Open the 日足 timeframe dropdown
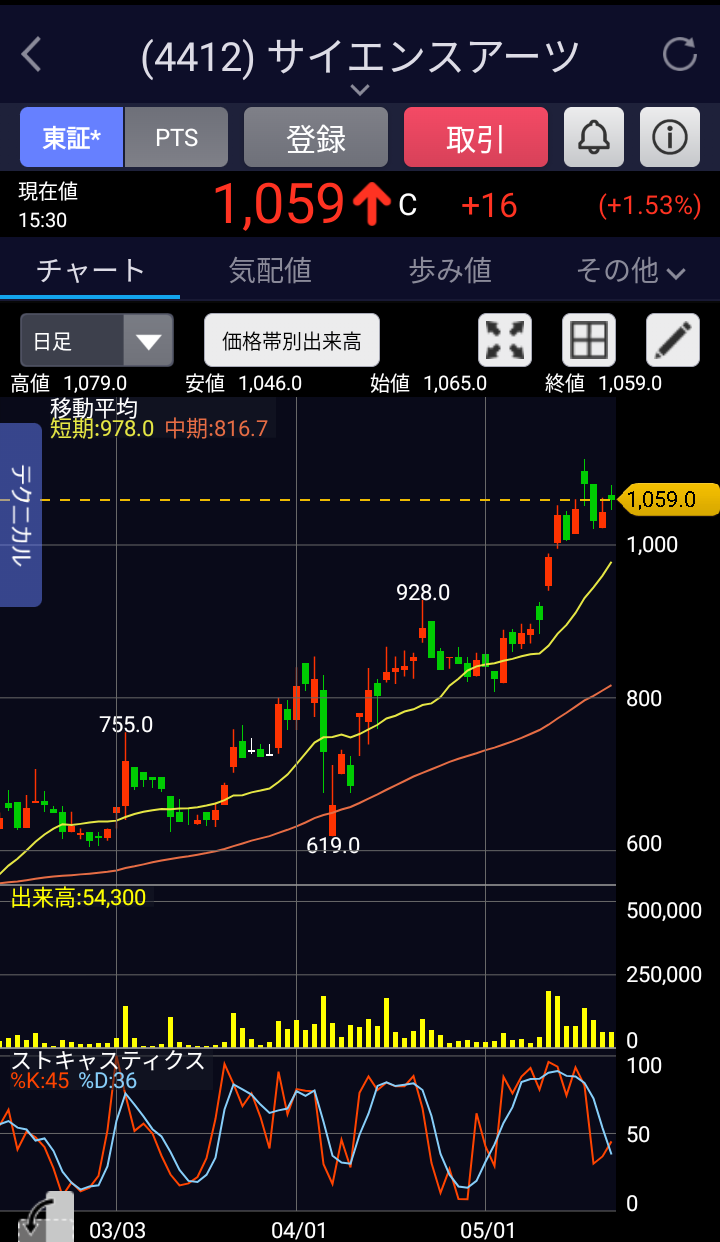The width and height of the screenshot is (720, 1242). pos(97,341)
